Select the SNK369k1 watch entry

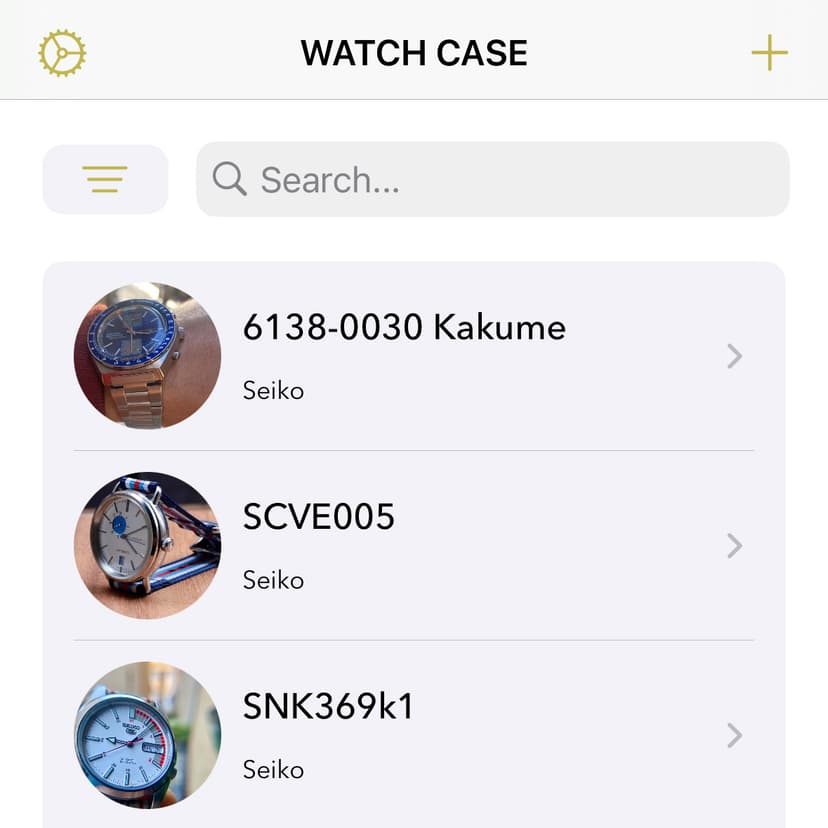pos(414,736)
